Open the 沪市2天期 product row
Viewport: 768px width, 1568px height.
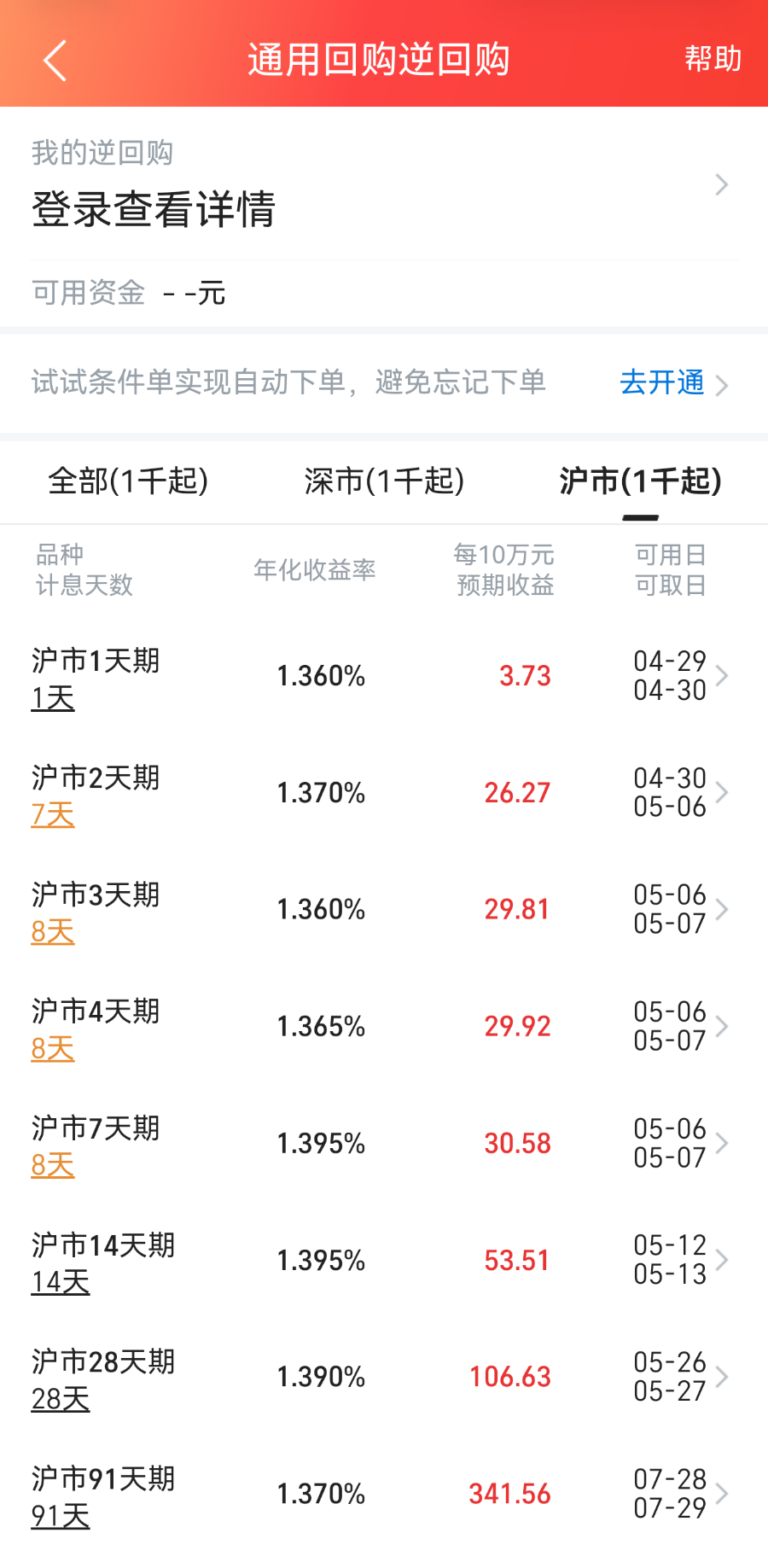[384, 793]
